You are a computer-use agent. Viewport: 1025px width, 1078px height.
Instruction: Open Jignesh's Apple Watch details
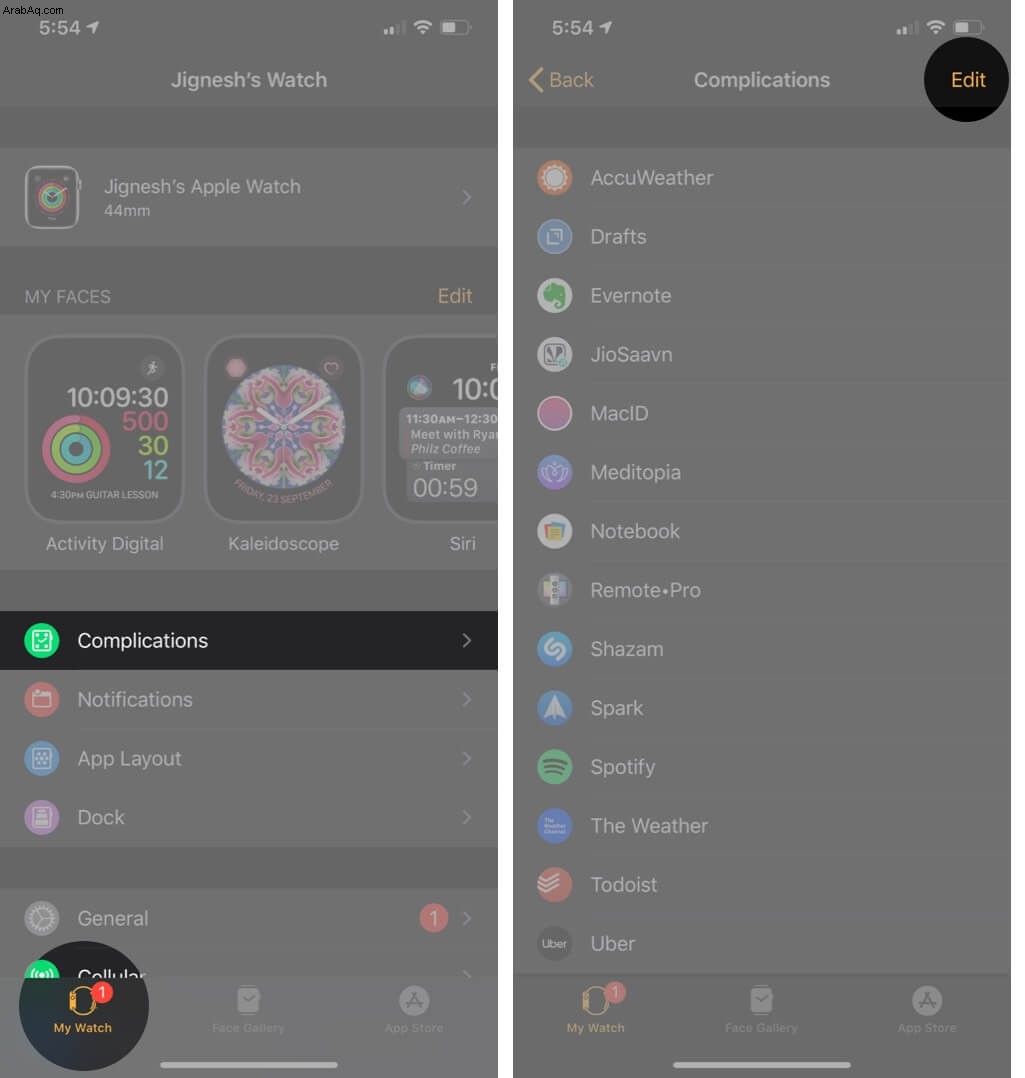coord(248,197)
